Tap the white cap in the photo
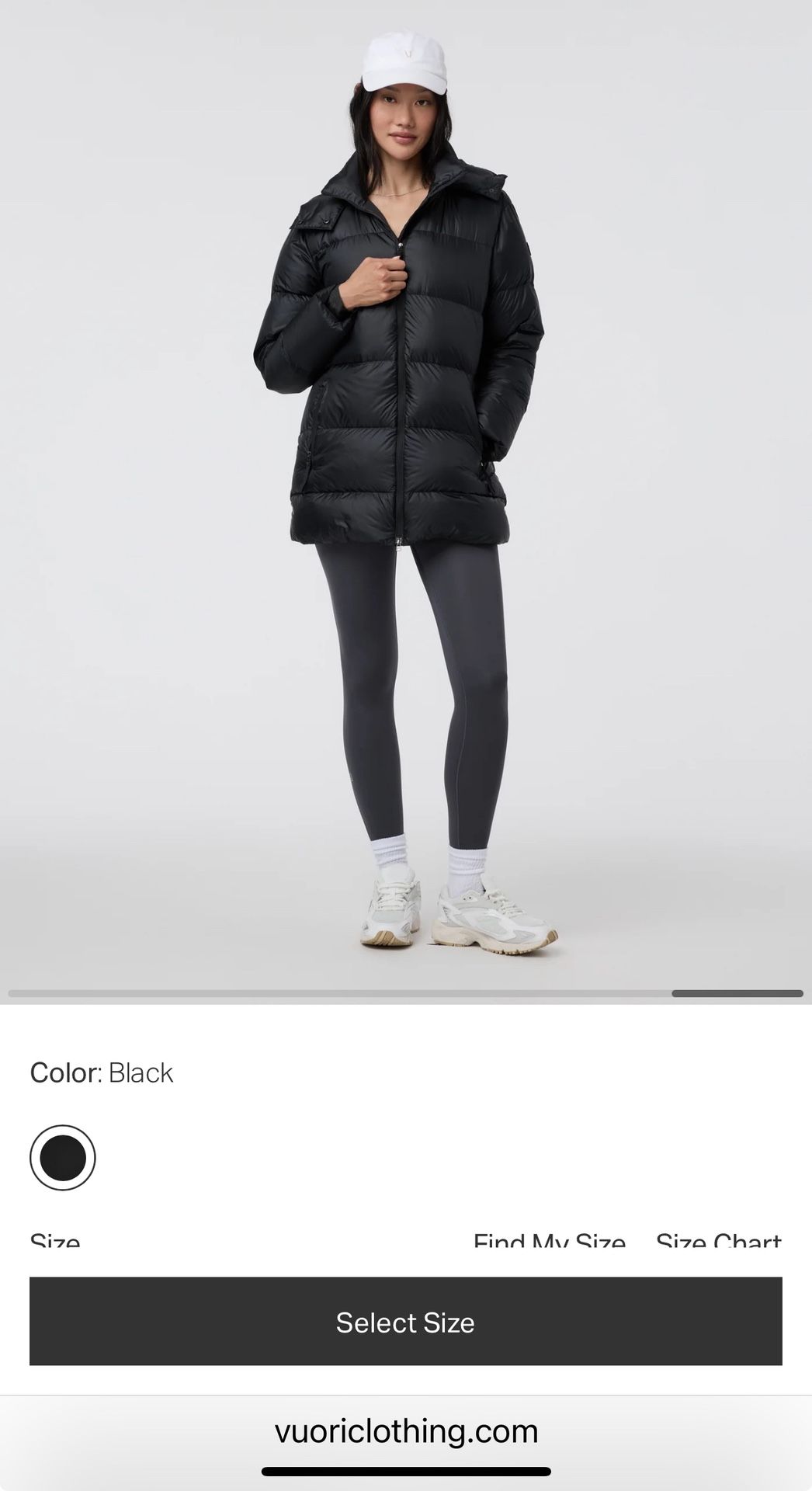Image resolution: width=812 pixels, height=1491 pixels. click(404, 62)
